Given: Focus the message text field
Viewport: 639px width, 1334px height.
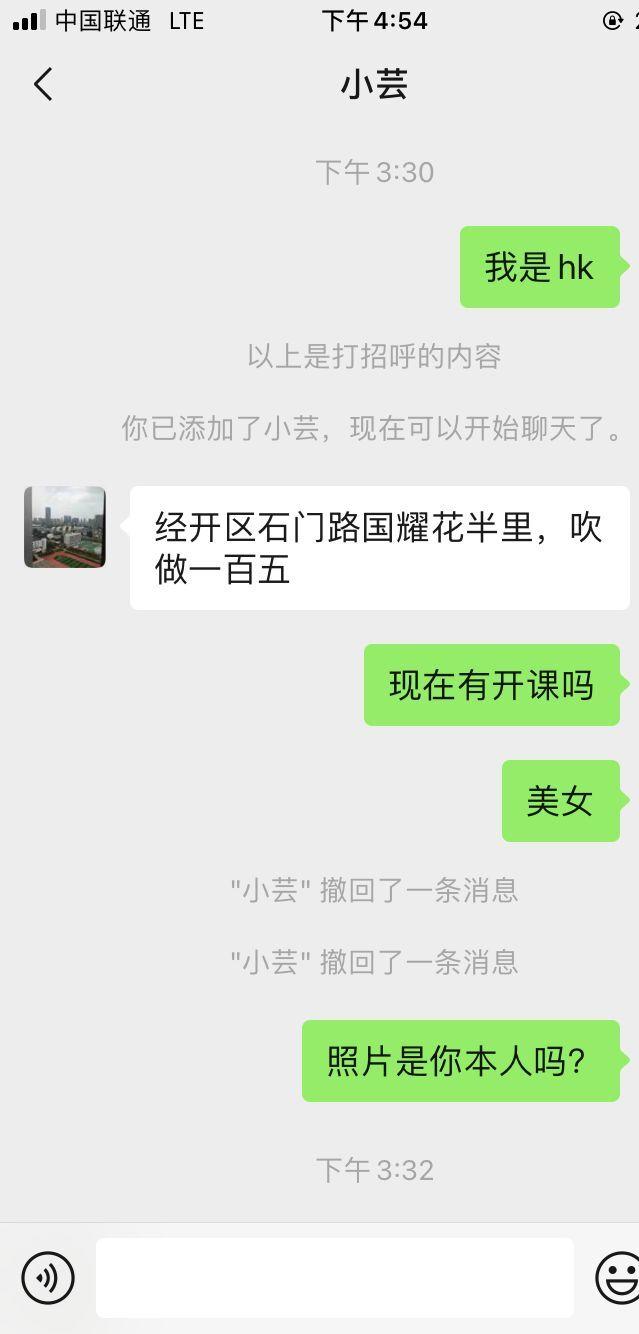Looking at the screenshot, I should (x=334, y=1277).
